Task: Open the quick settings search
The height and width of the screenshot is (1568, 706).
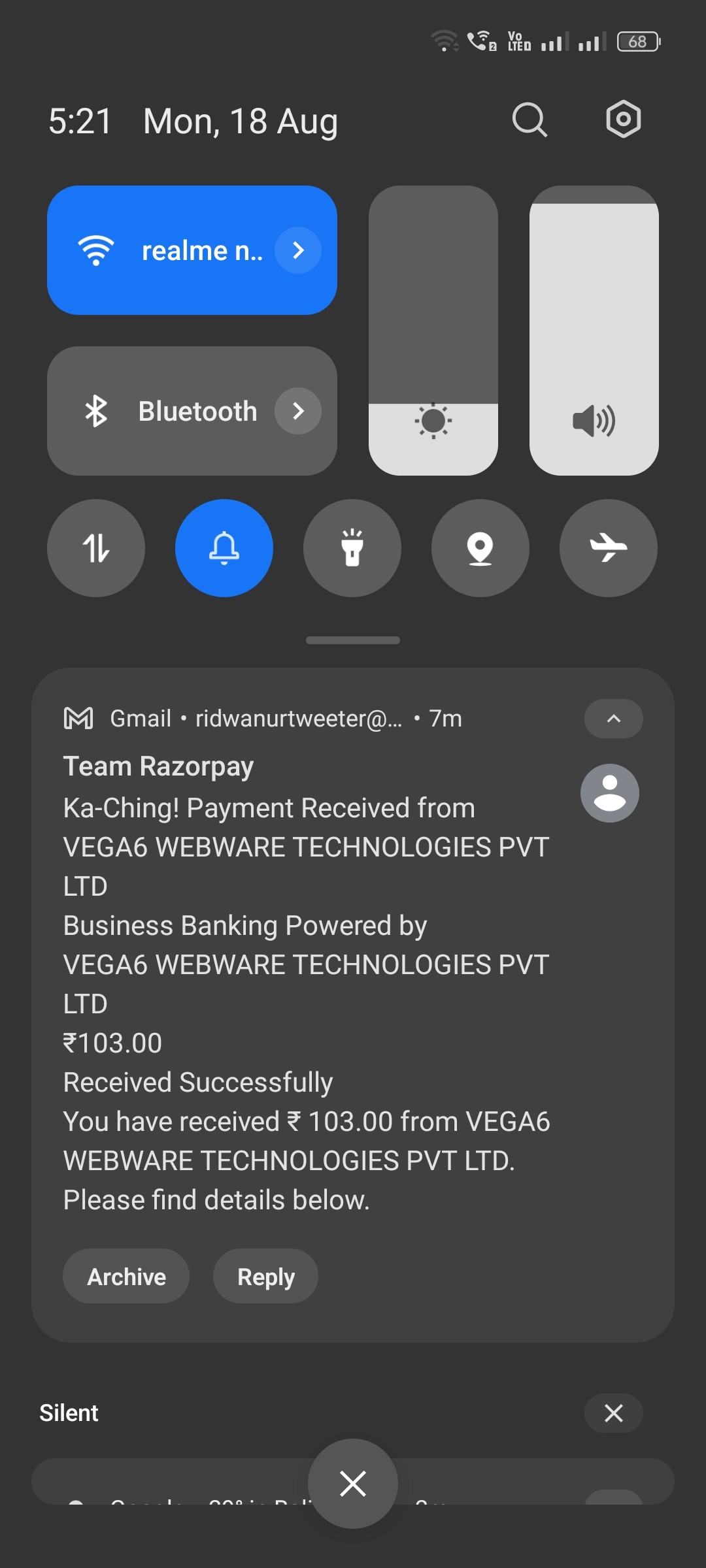Action: click(x=529, y=120)
